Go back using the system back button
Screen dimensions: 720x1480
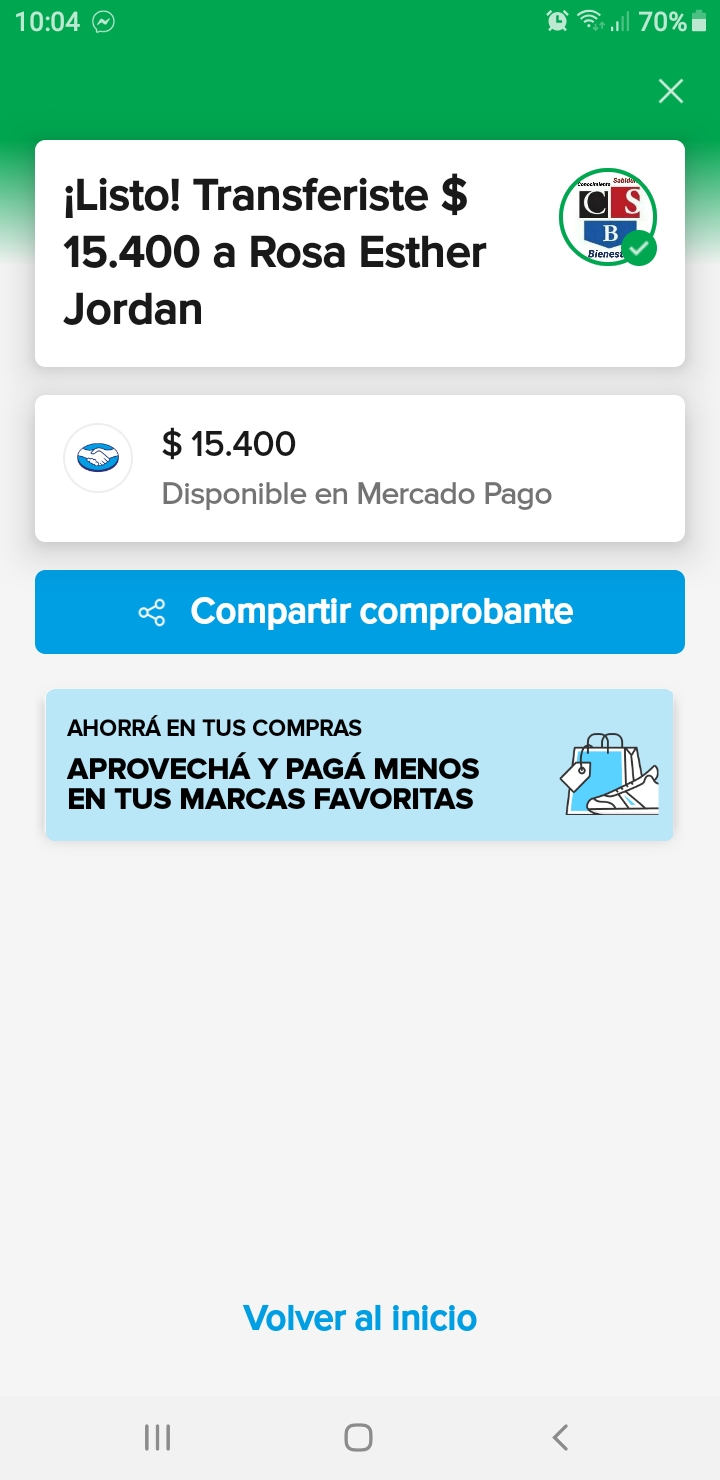(560, 1438)
